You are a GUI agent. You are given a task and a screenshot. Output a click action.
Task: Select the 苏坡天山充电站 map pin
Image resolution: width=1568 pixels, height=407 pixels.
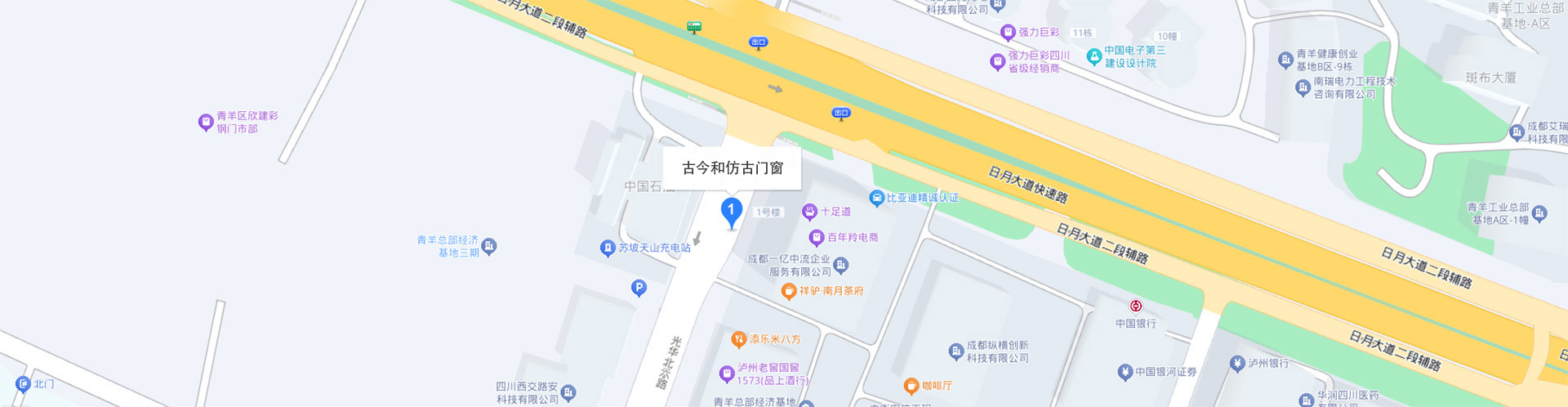[x=607, y=248]
